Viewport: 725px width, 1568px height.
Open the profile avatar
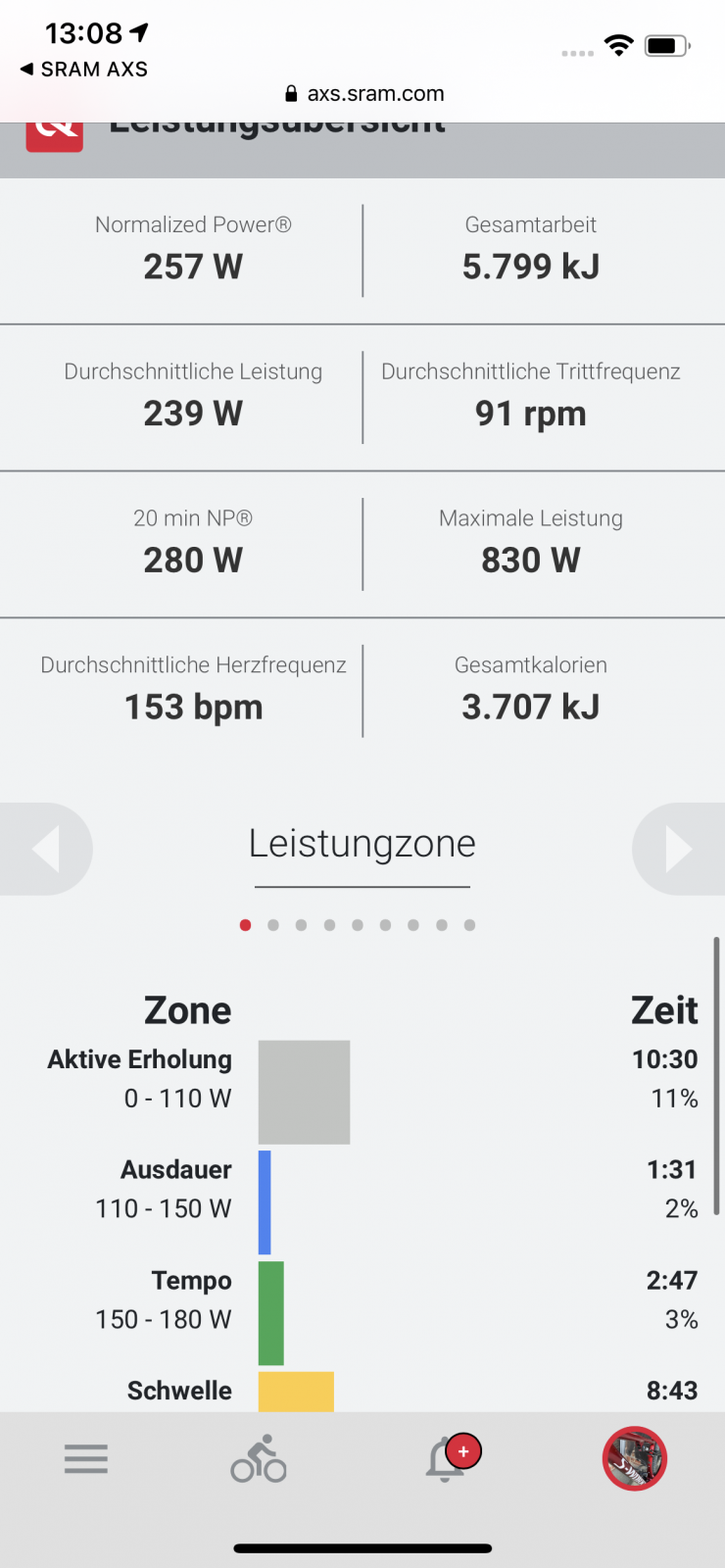click(x=634, y=1458)
